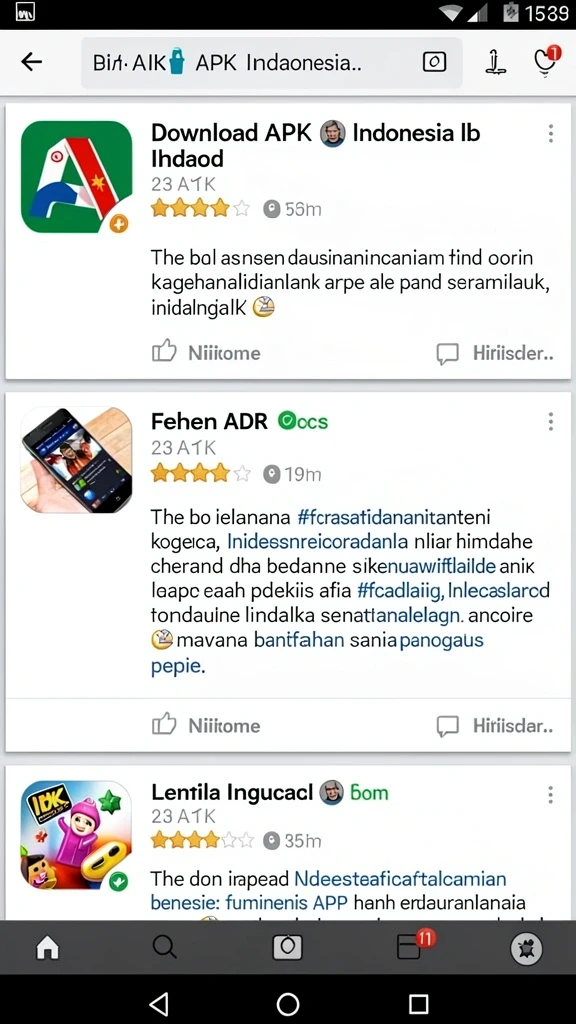This screenshot has height=1024, width=576.
Task: Open overflow menu for Download APK Indonesia card
Action: (x=551, y=134)
